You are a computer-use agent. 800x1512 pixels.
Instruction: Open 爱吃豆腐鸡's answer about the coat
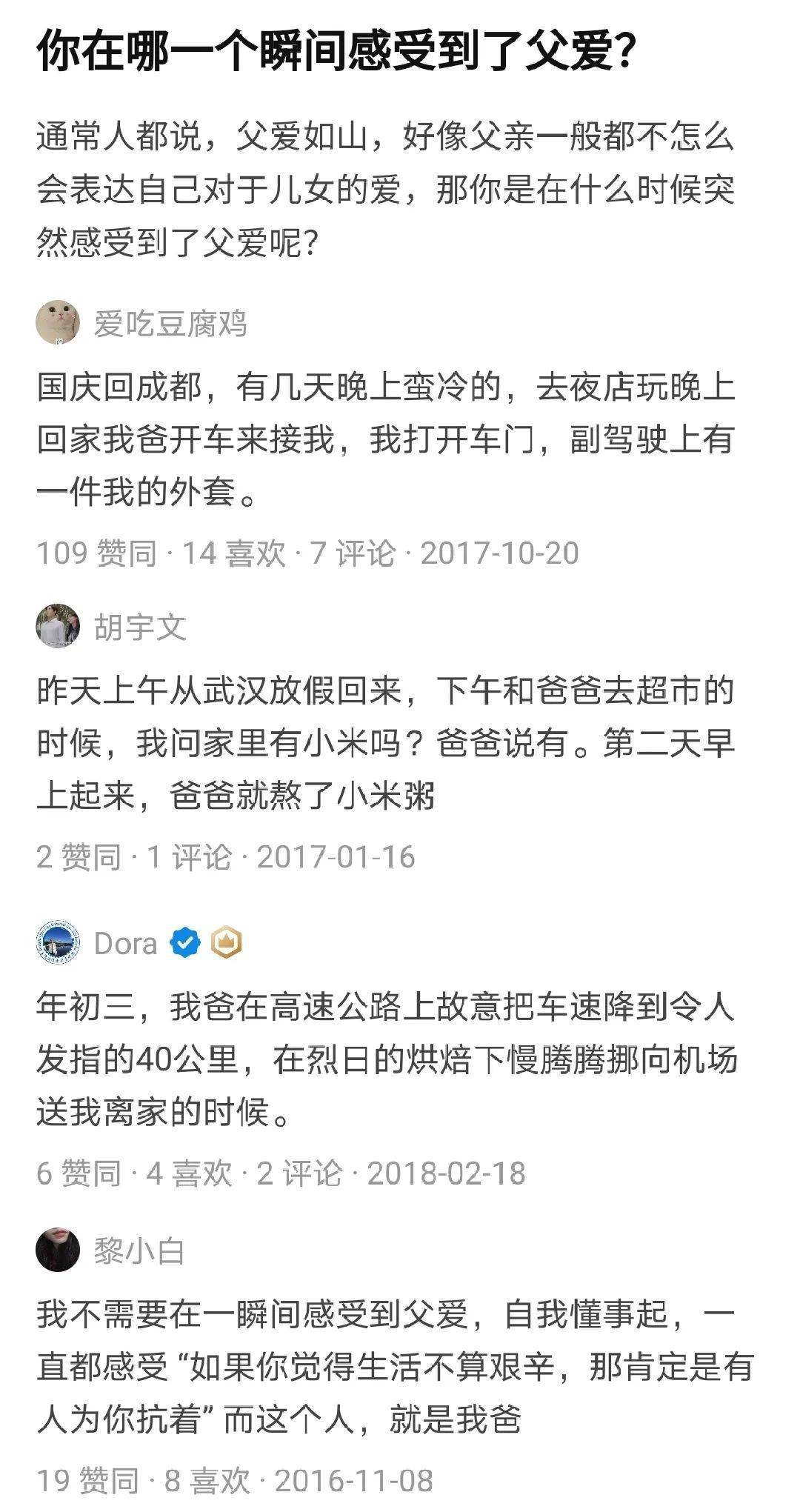point(385,440)
